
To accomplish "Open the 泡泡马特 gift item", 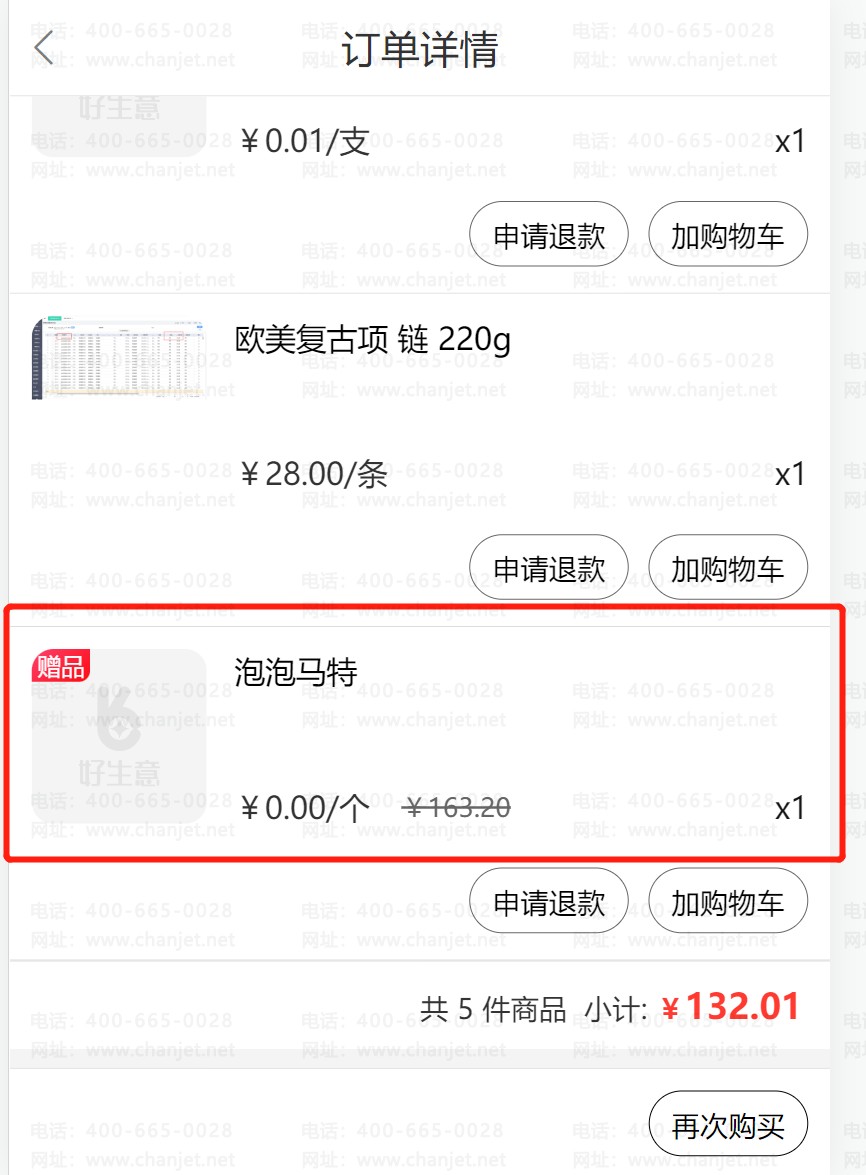I will tap(296, 671).
